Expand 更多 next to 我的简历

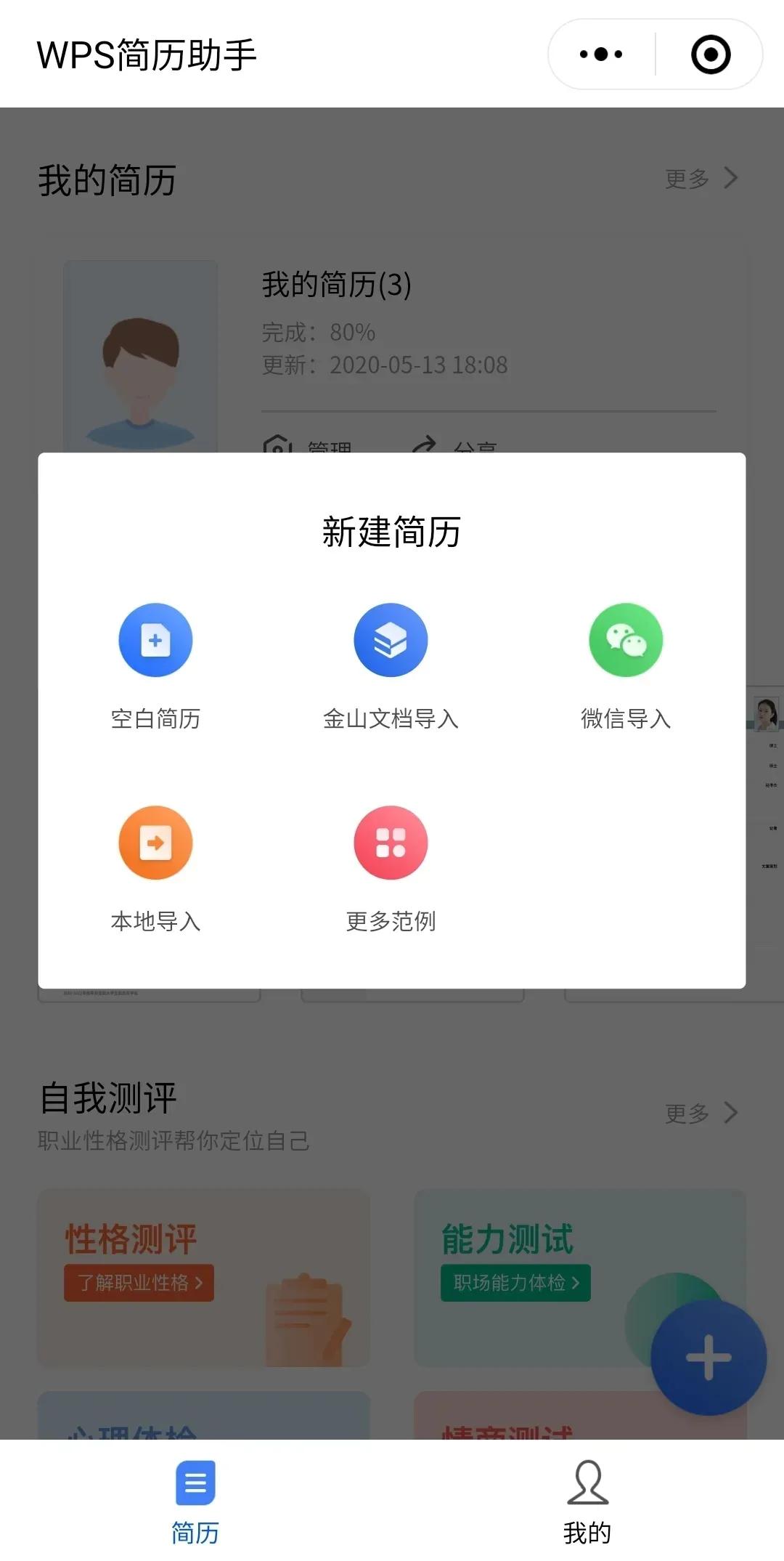point(701,178)
